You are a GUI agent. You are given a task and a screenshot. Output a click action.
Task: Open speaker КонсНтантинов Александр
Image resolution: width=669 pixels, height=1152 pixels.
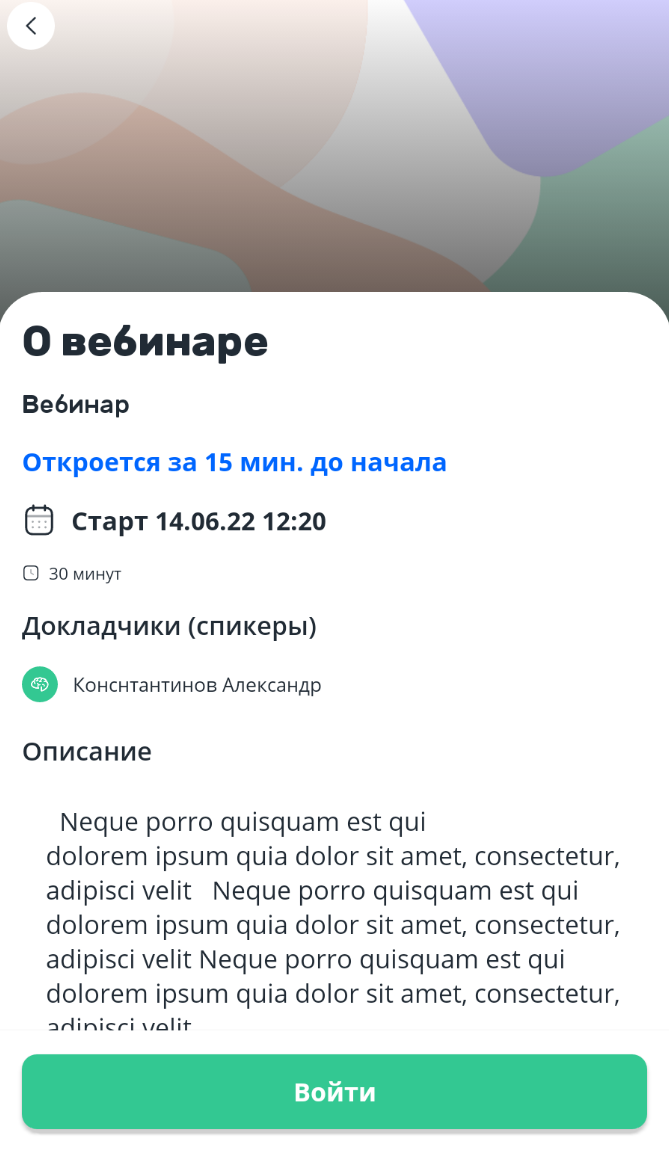[172, 685]
